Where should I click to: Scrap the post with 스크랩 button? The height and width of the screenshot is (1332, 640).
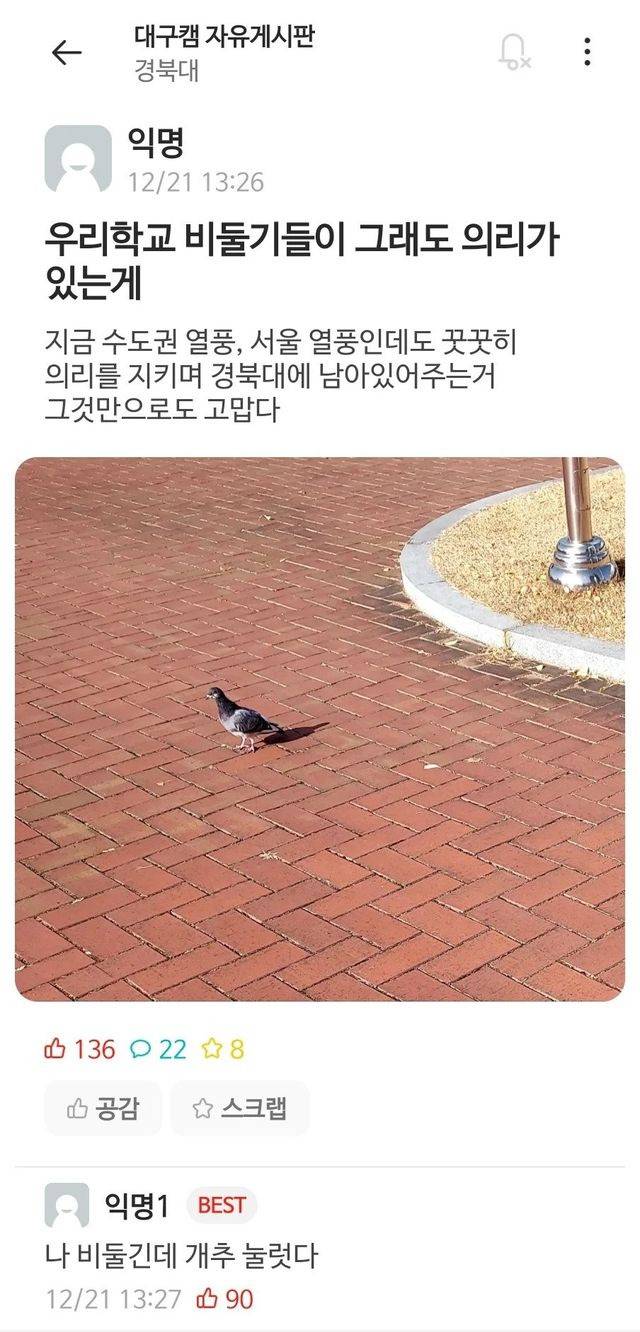click(x=240, y=1108)
